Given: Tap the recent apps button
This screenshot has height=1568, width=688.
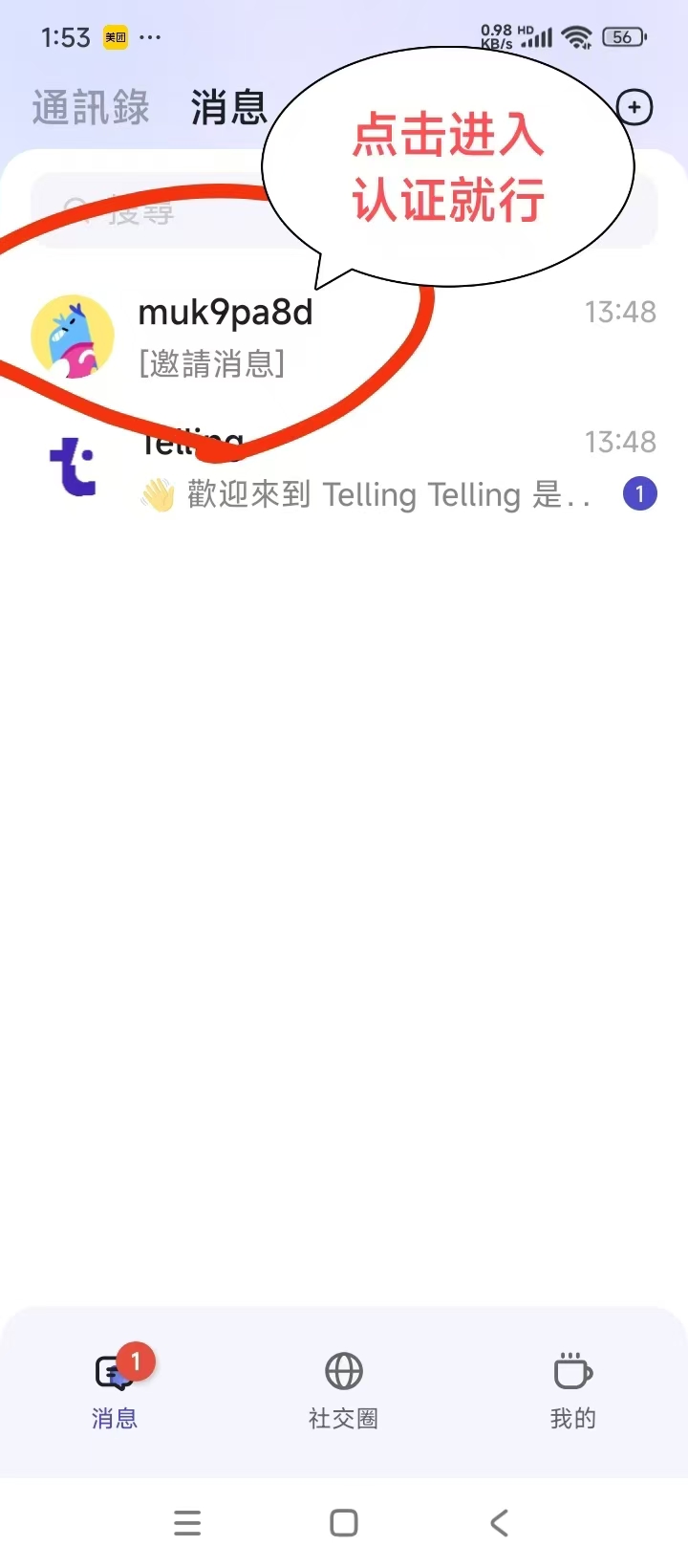Looking at the screenshot, I should 187,1522.
